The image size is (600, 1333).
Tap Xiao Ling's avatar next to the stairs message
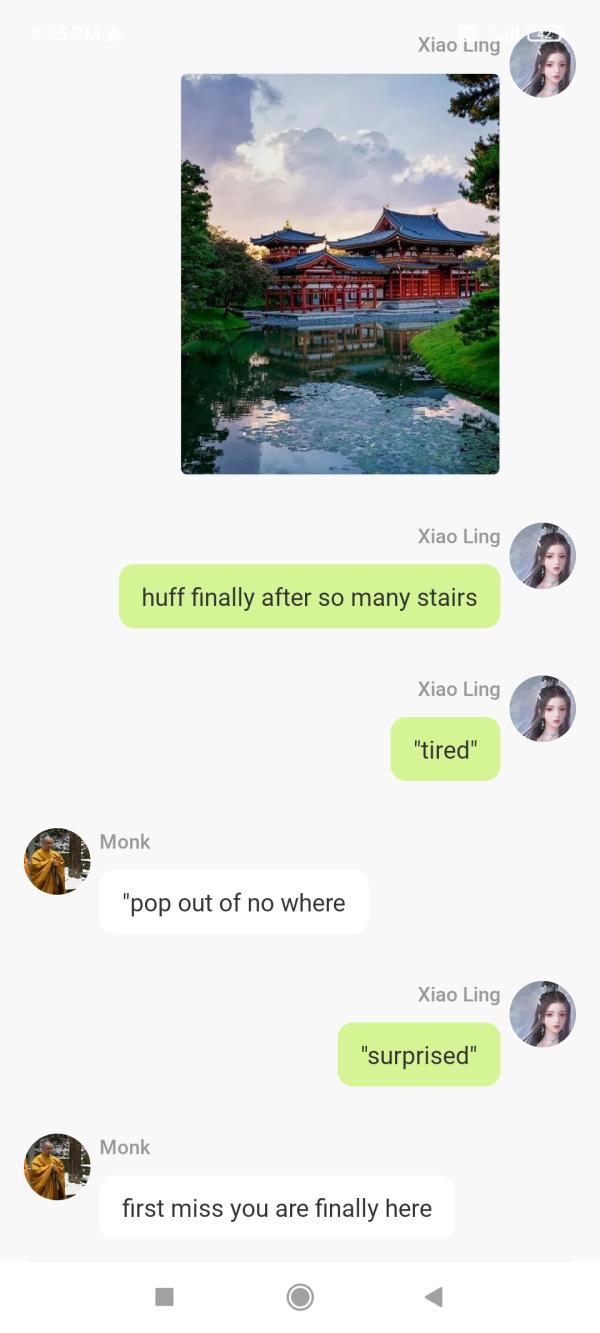pos(542,556)
